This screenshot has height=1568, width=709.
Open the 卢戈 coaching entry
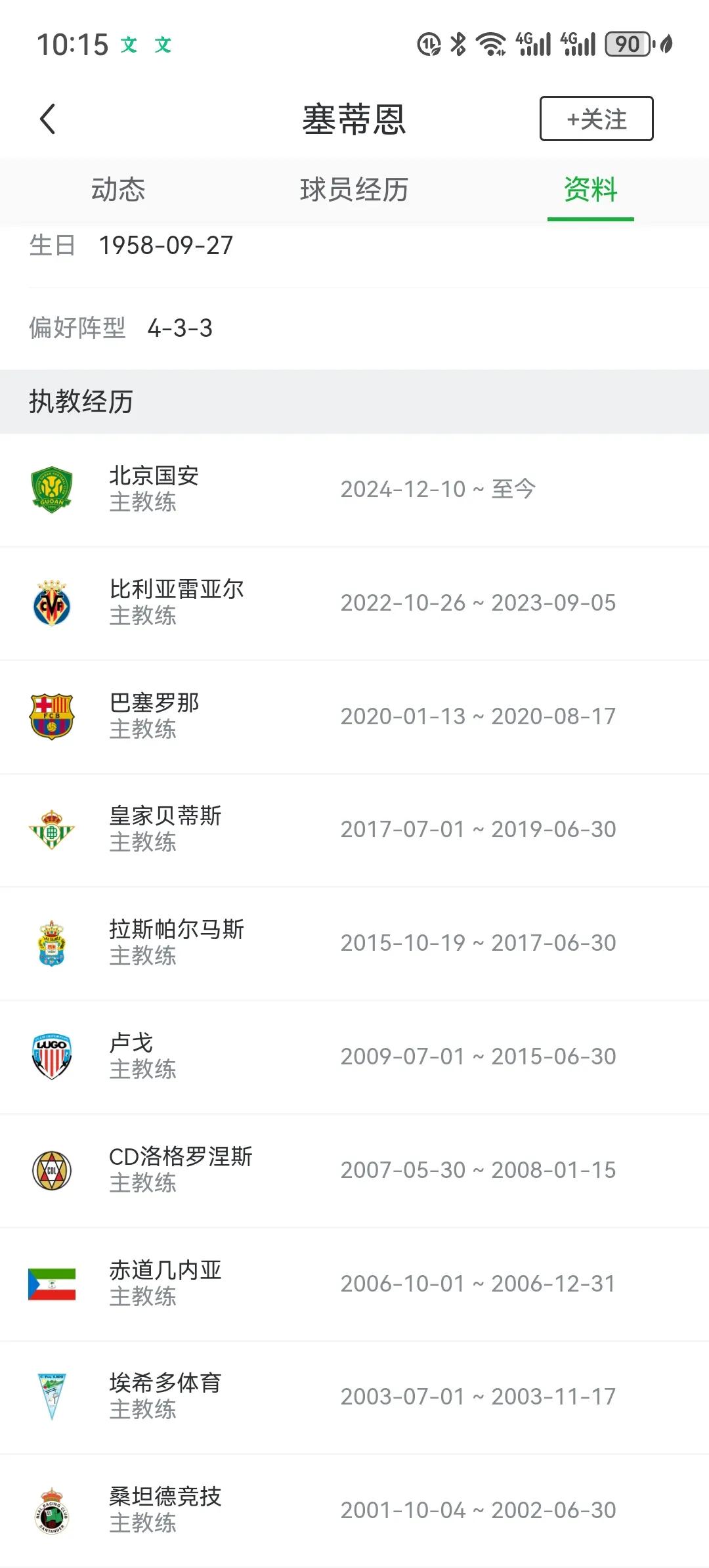coord(354,1057)
